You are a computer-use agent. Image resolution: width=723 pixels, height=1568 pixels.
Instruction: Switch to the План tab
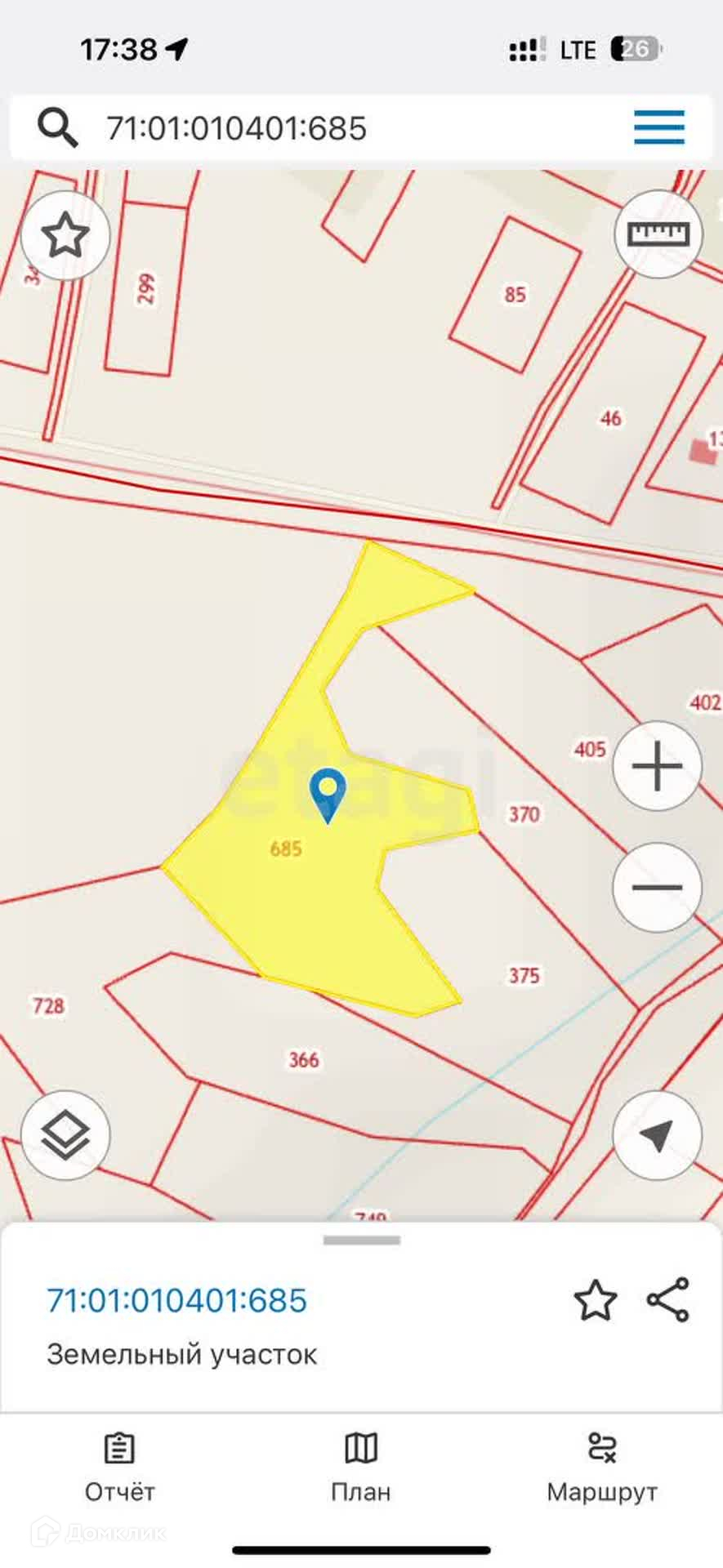pos(360,1467)
